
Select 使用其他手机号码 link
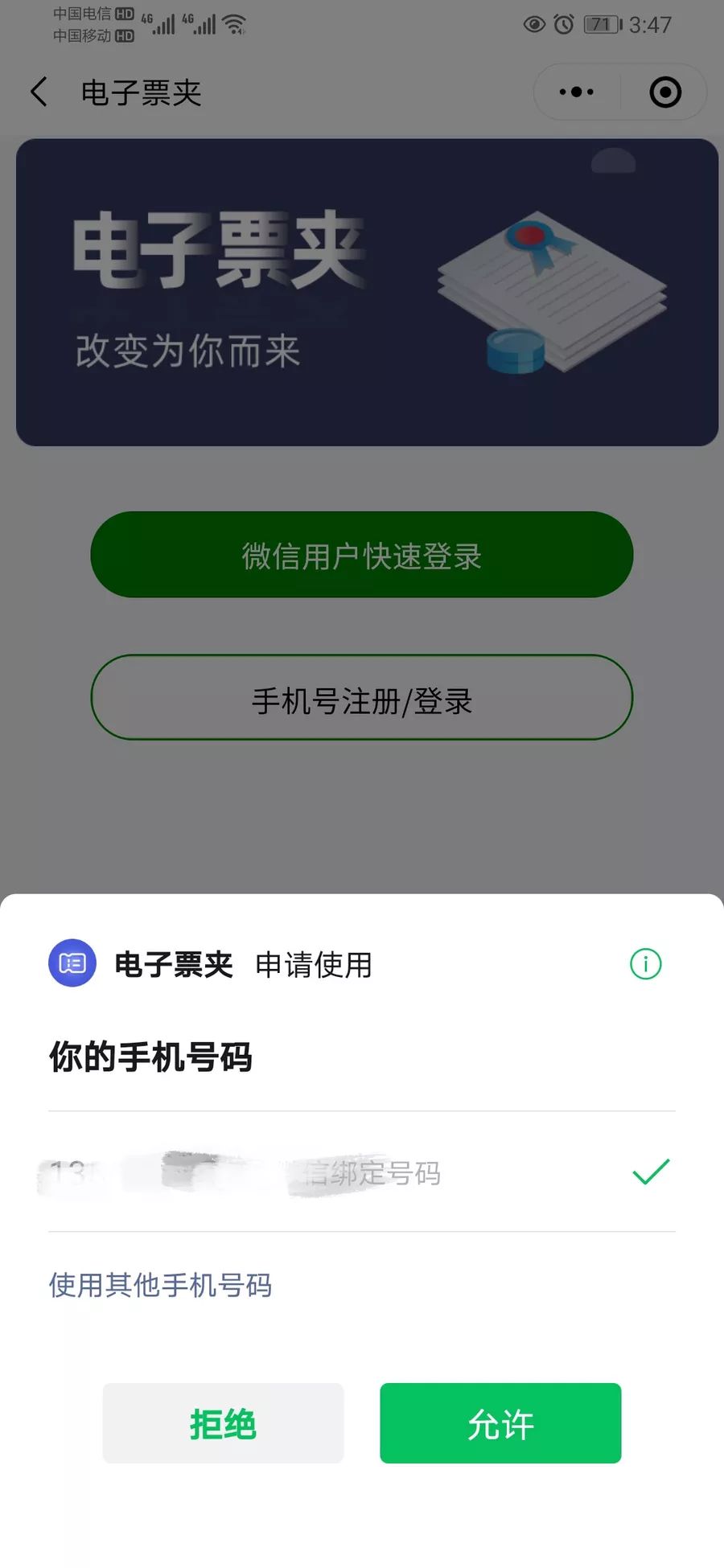click(160, 1285)
